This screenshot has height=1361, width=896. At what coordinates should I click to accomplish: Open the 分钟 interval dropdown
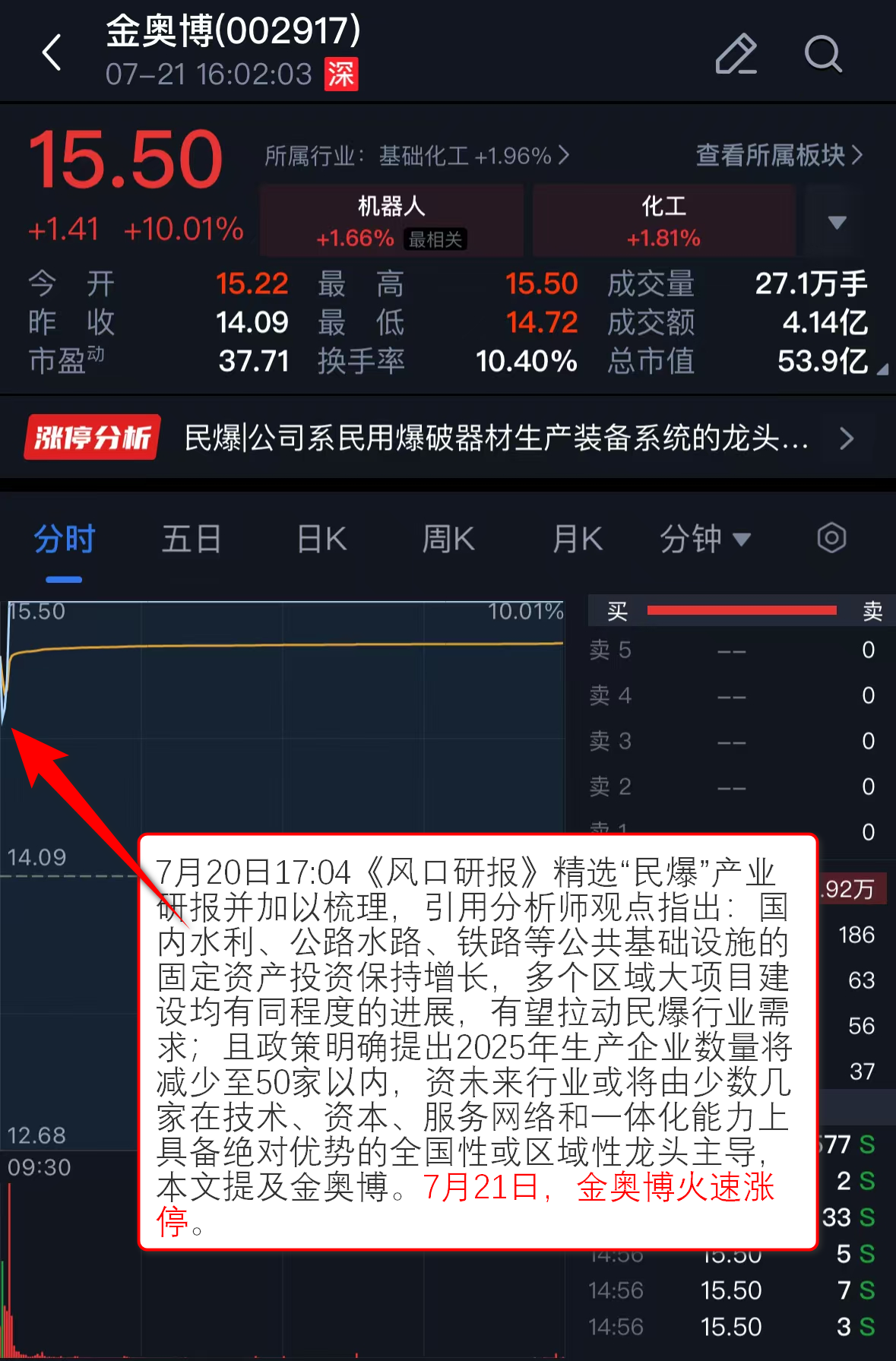(x=705, y=540)
